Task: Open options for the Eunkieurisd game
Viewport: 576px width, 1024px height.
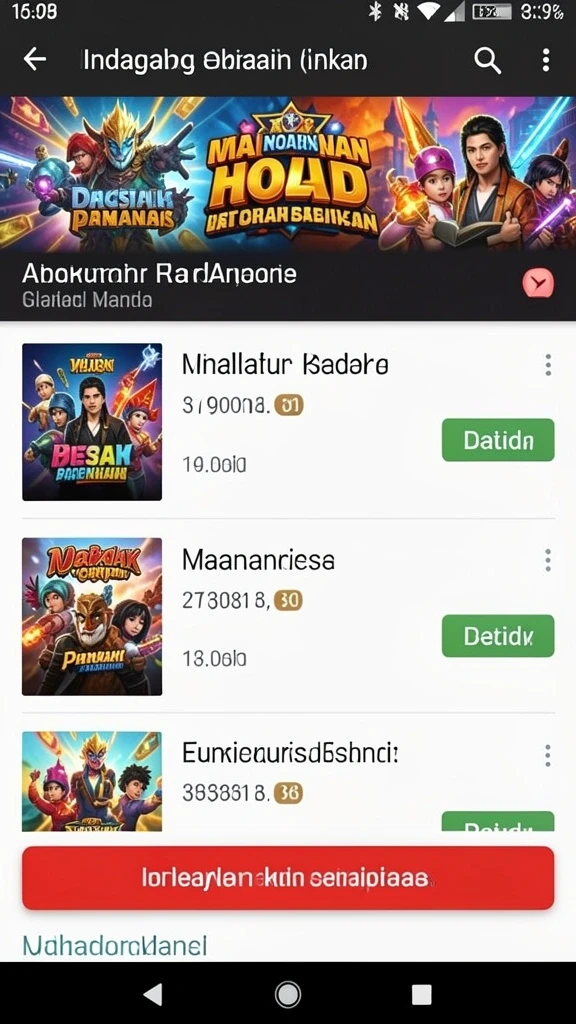Action: pyautogui.click(x=547, y=756)
